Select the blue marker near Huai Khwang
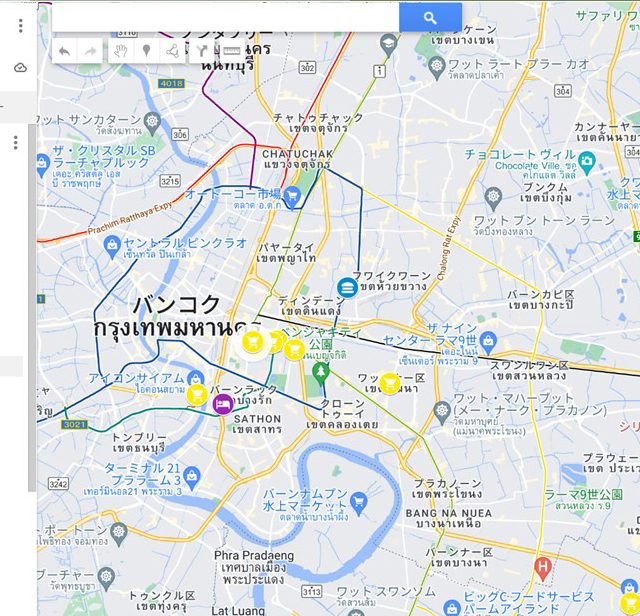 click(x=347, y=287)
